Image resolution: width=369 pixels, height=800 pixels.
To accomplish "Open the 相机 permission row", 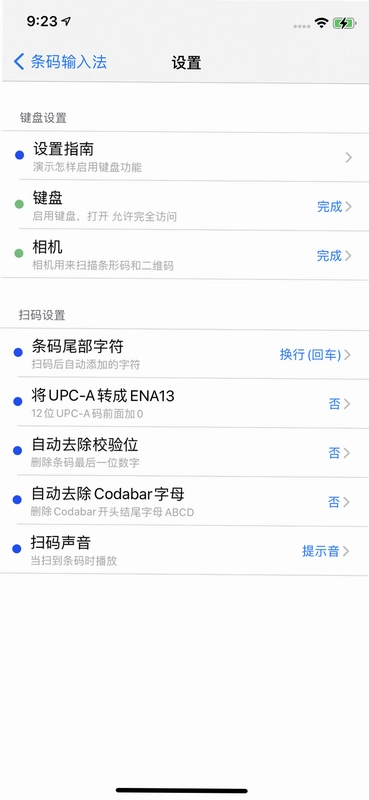I will [184, 255].
